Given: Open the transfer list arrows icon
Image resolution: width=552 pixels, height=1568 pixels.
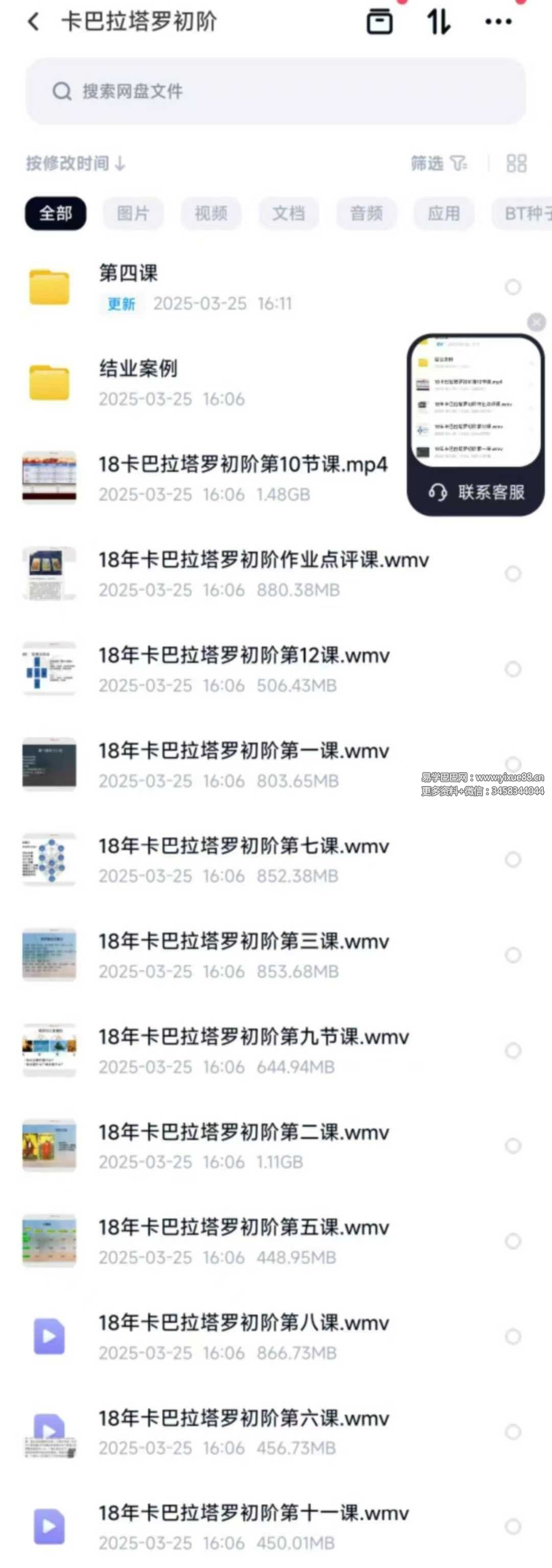Looking at the screenshot, I should tap(439, 22).
